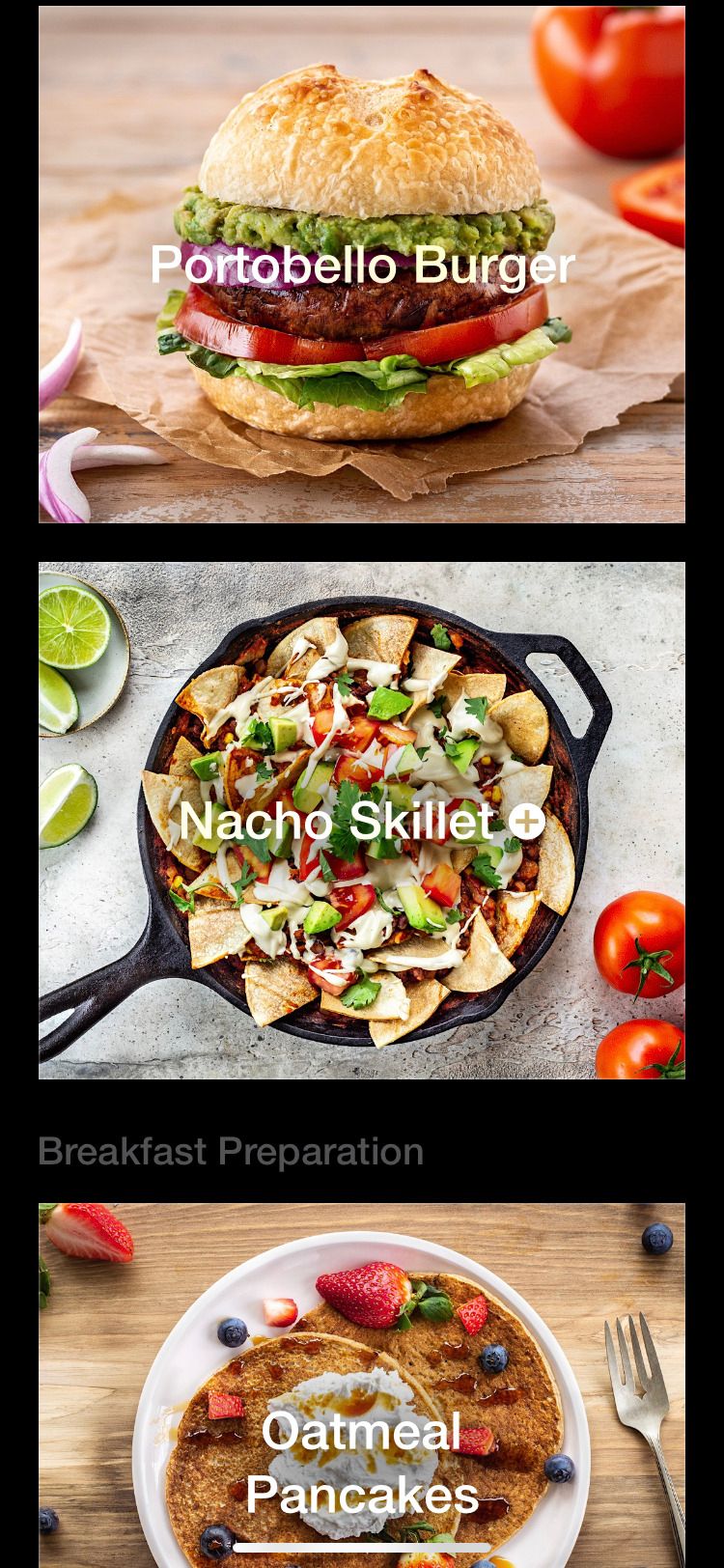
Task: Open the Nacho Skillet recipe card
Action: click(x=338, y=821)
